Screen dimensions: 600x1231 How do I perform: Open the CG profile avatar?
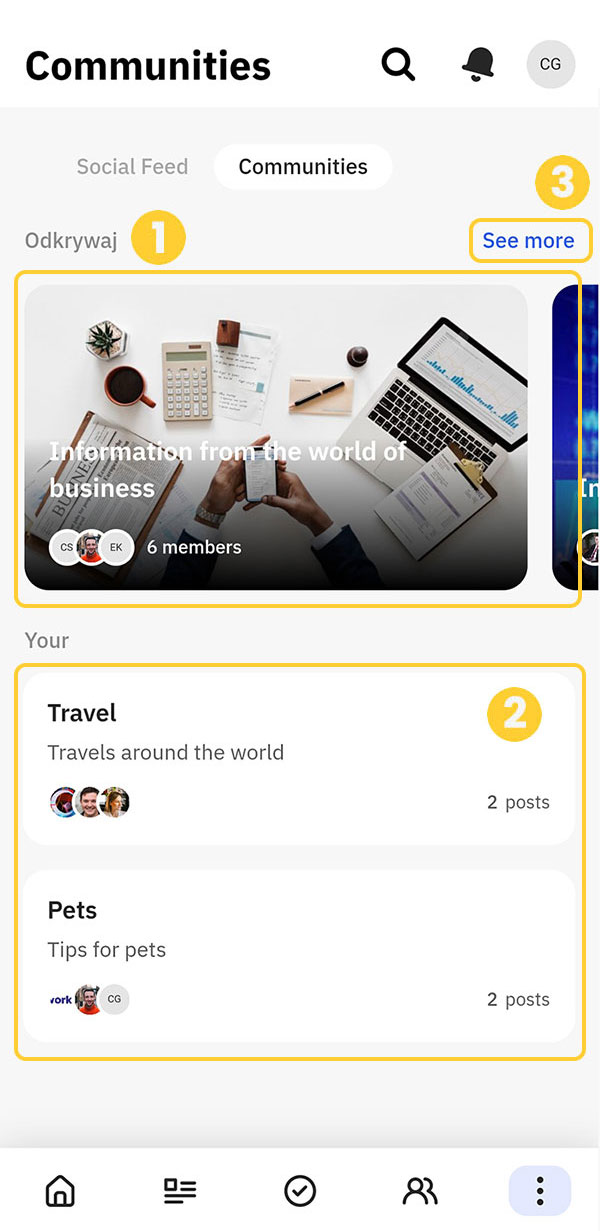coord(551,64)
